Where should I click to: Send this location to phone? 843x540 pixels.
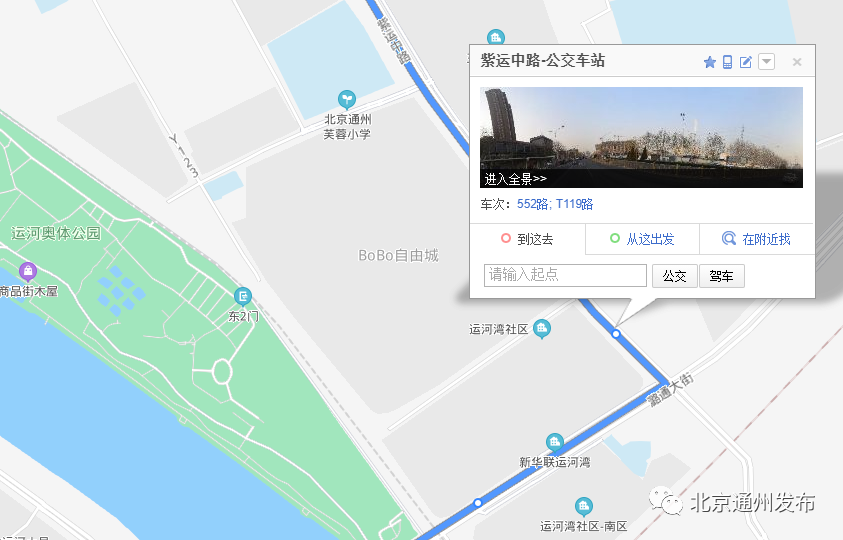[x=728, y=62]
